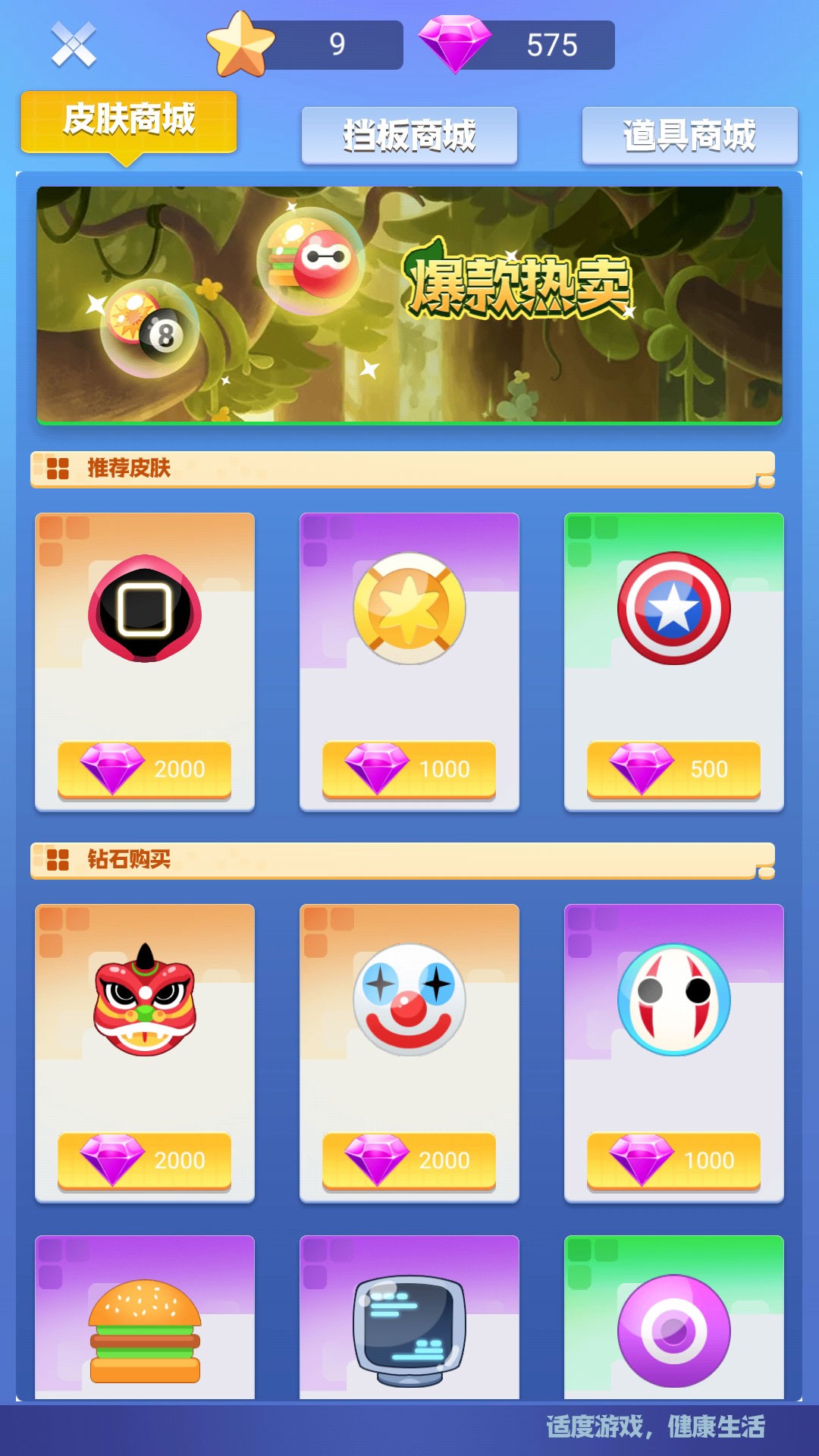Buy the star shield skin for 500
819x1456 pixels.
673,770
